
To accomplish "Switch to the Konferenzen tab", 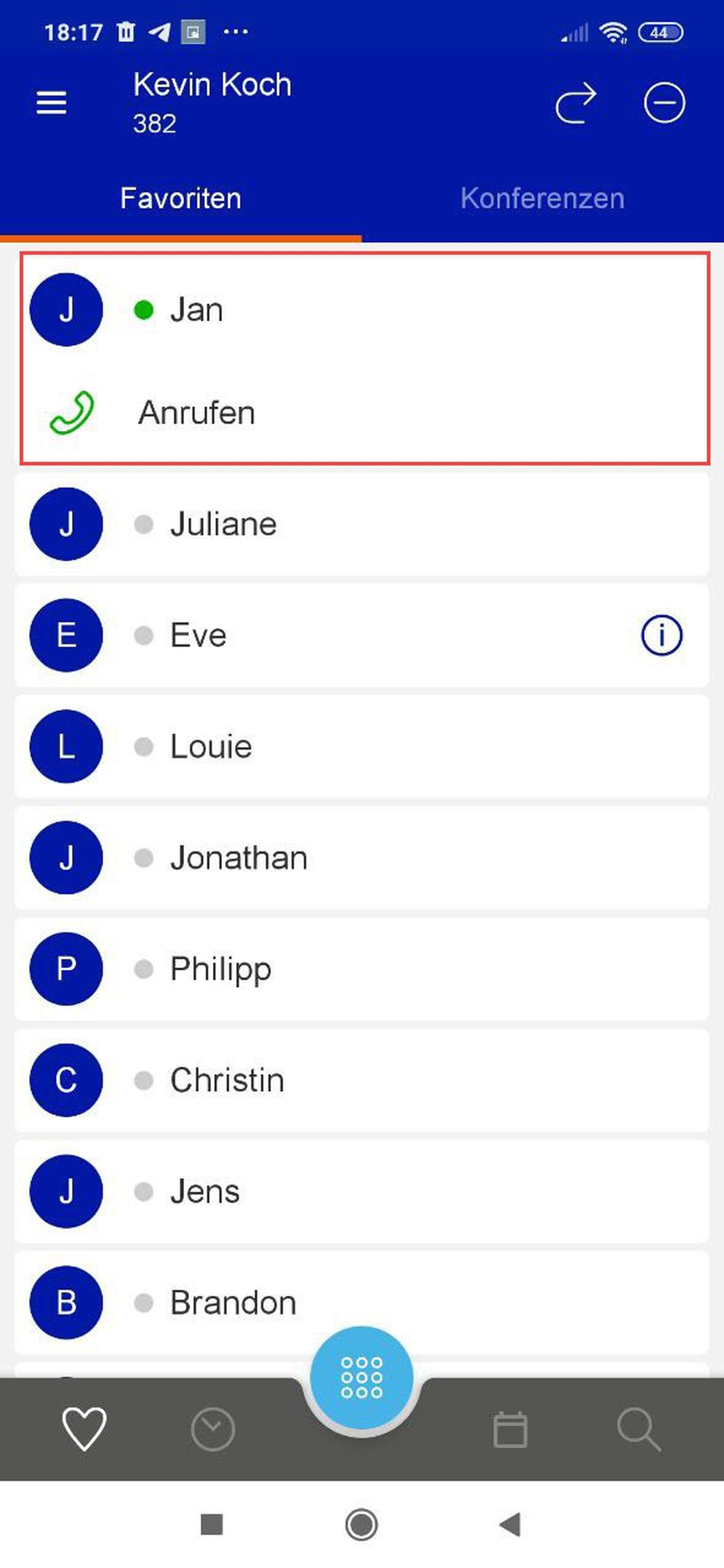I will [x=542, y=198].
